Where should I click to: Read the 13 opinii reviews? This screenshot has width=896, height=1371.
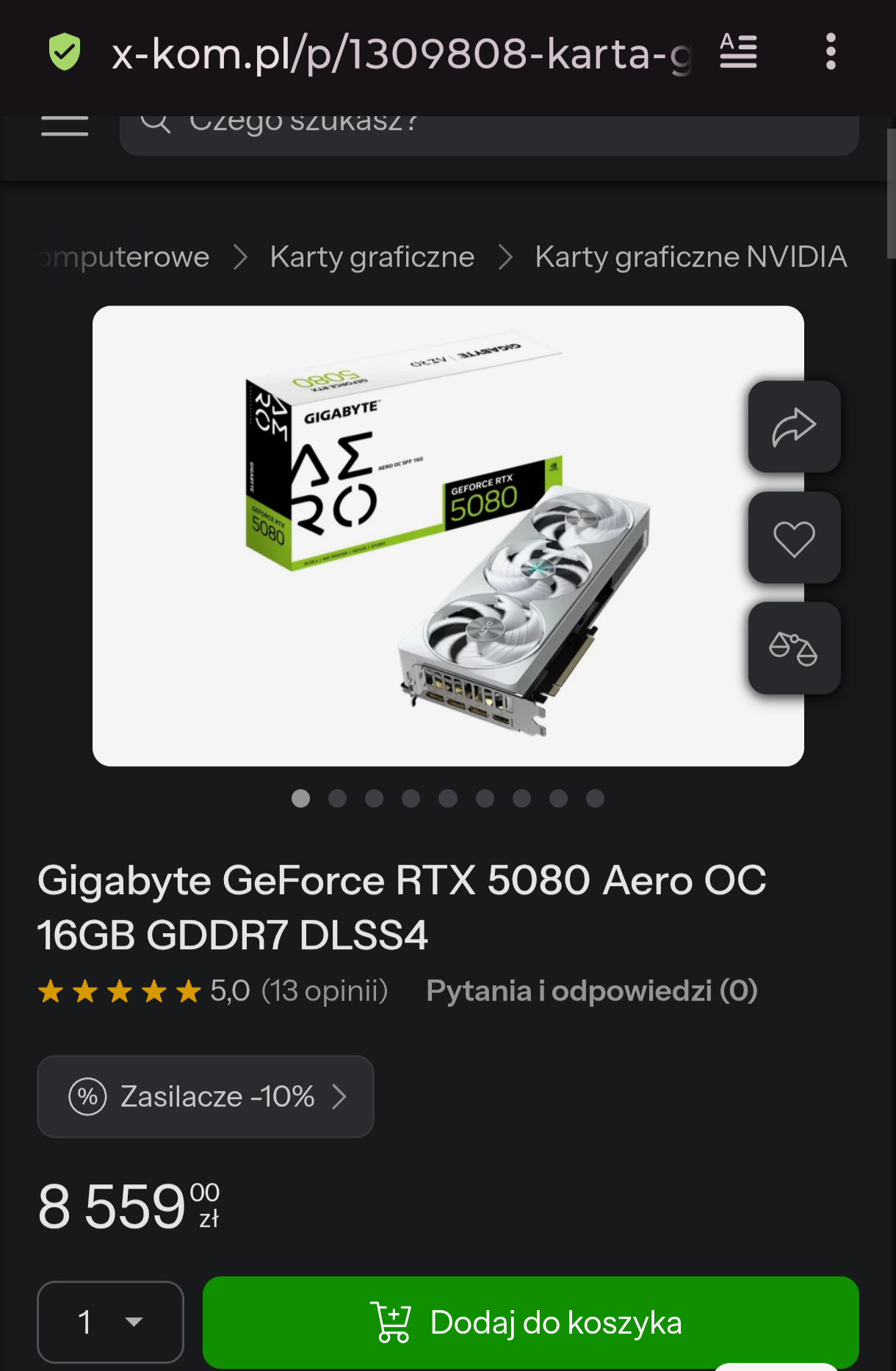click(x=324, y=991)
